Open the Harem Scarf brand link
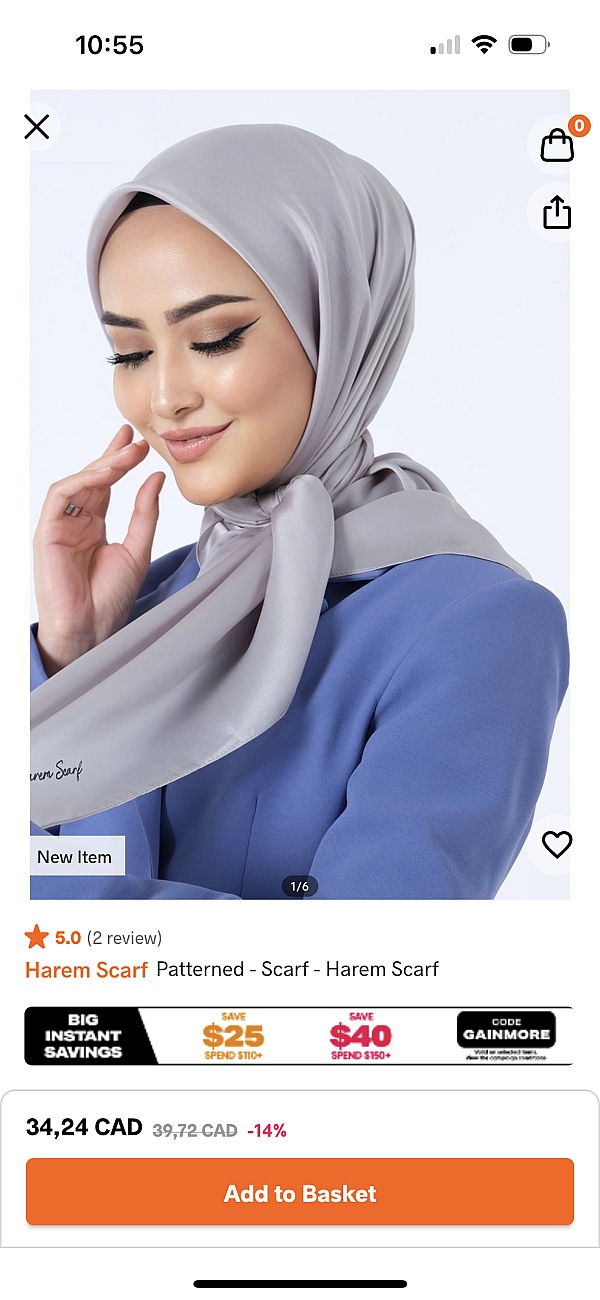The width and height of the screenshot is (600, 1300). [x=86, y=969]
